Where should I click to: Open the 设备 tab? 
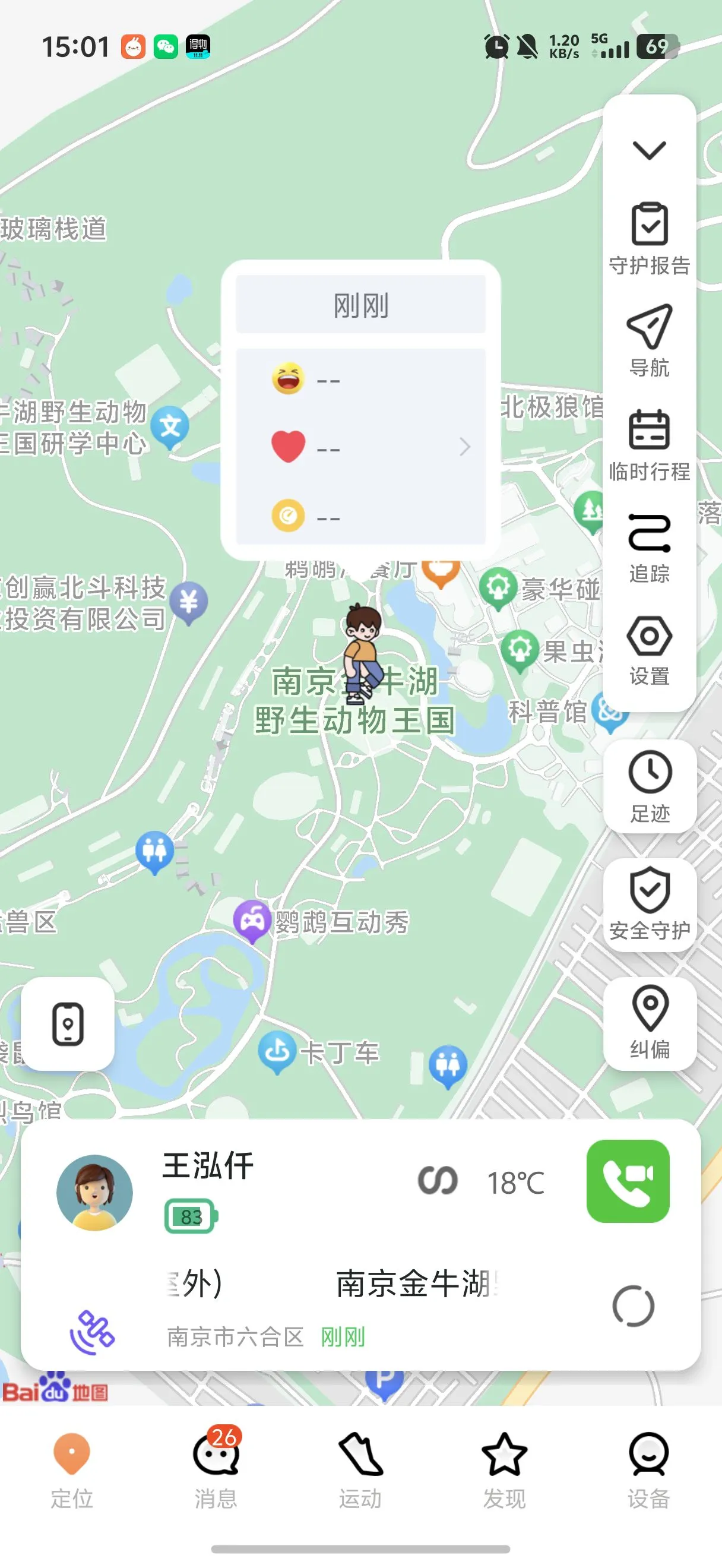pyautogui.click(x=648, y=1466)
